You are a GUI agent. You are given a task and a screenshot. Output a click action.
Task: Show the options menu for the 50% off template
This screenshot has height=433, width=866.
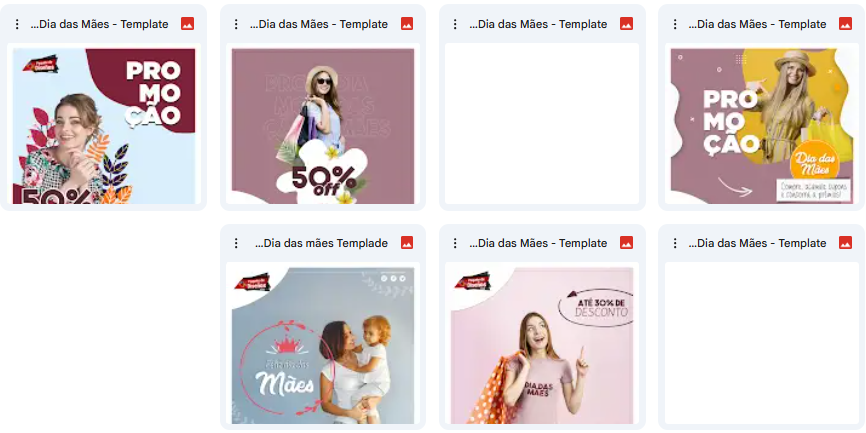point(236,24)
